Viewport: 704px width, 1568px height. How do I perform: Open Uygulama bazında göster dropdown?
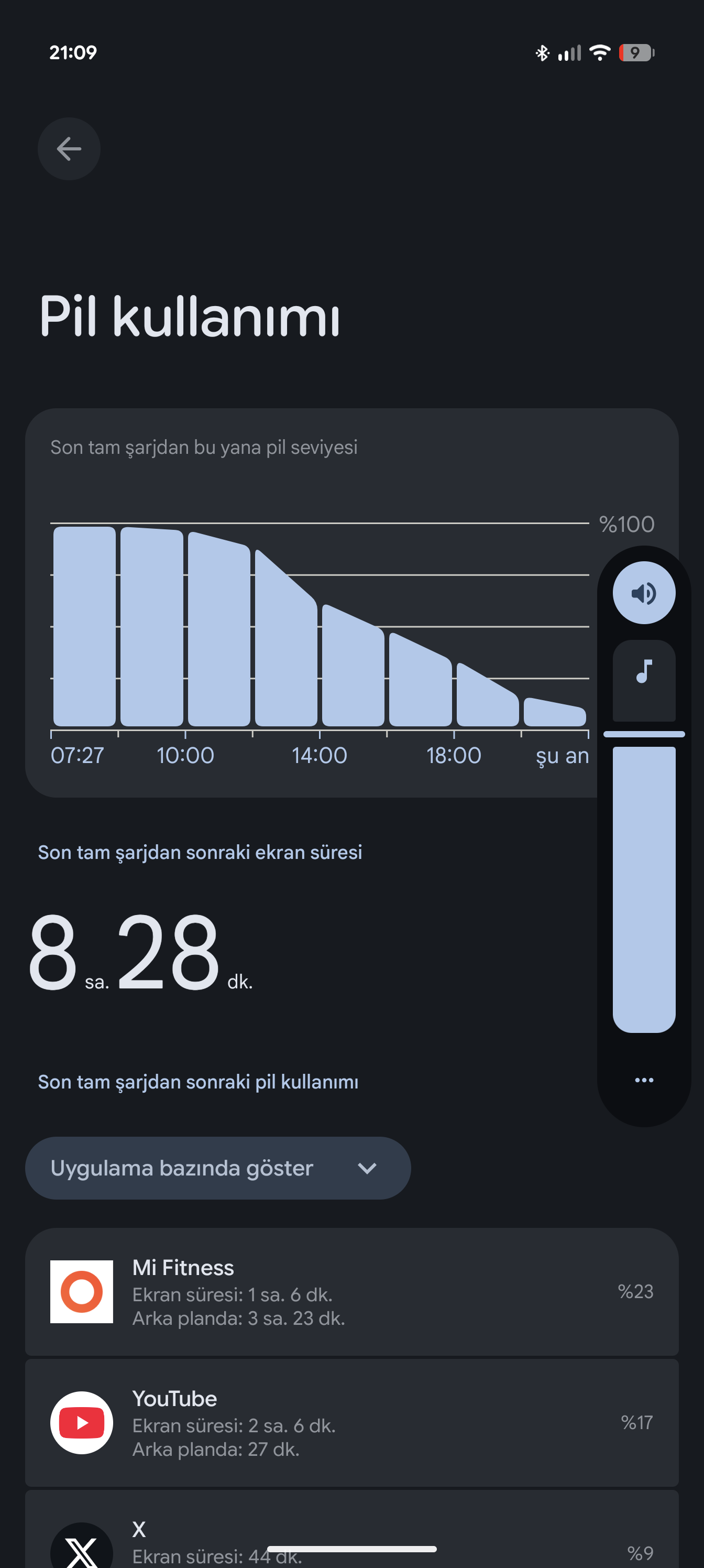pos(217,1168)
